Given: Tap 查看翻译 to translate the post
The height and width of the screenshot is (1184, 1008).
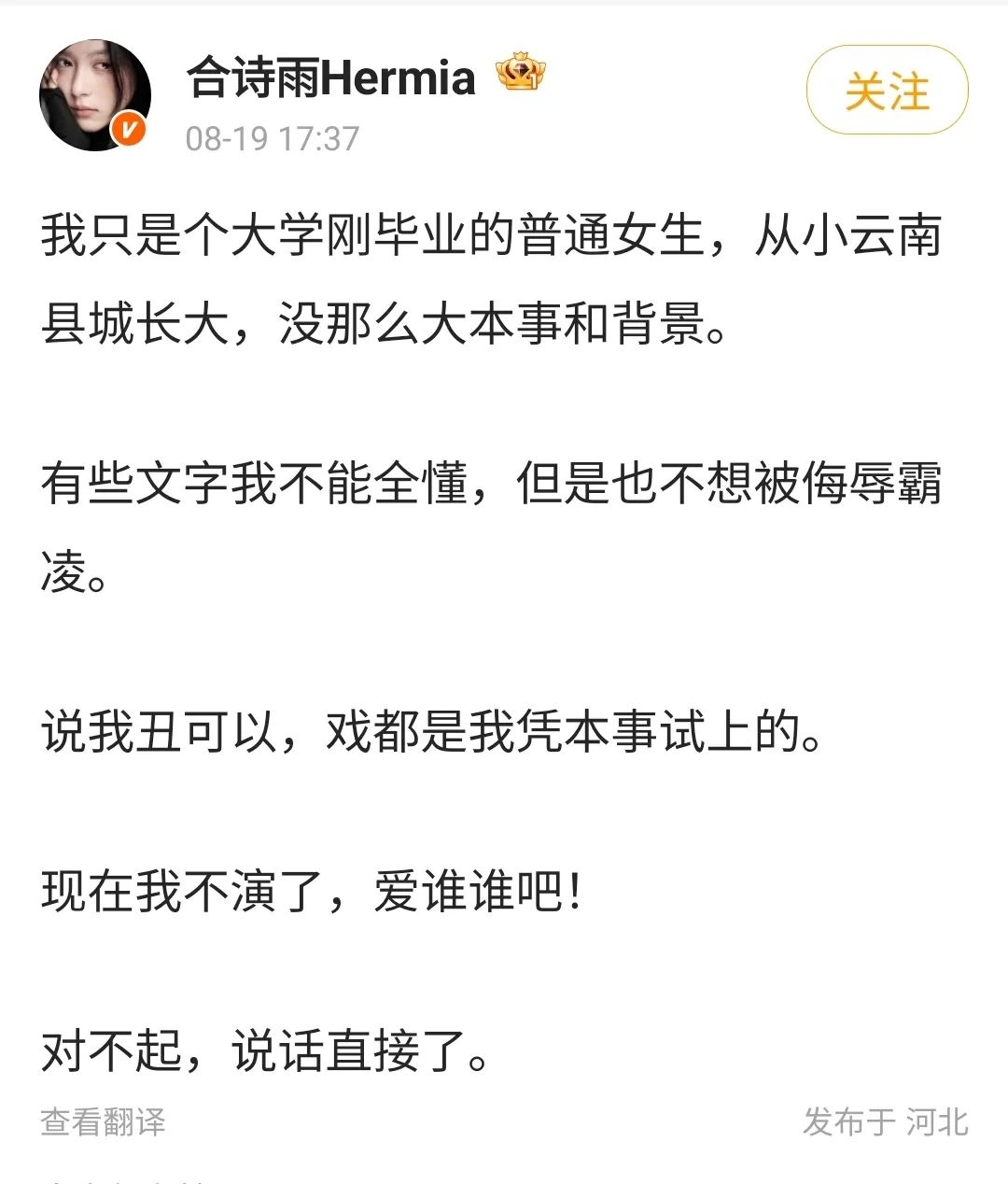Looking at the screenshot, I should click(103, 1121).
